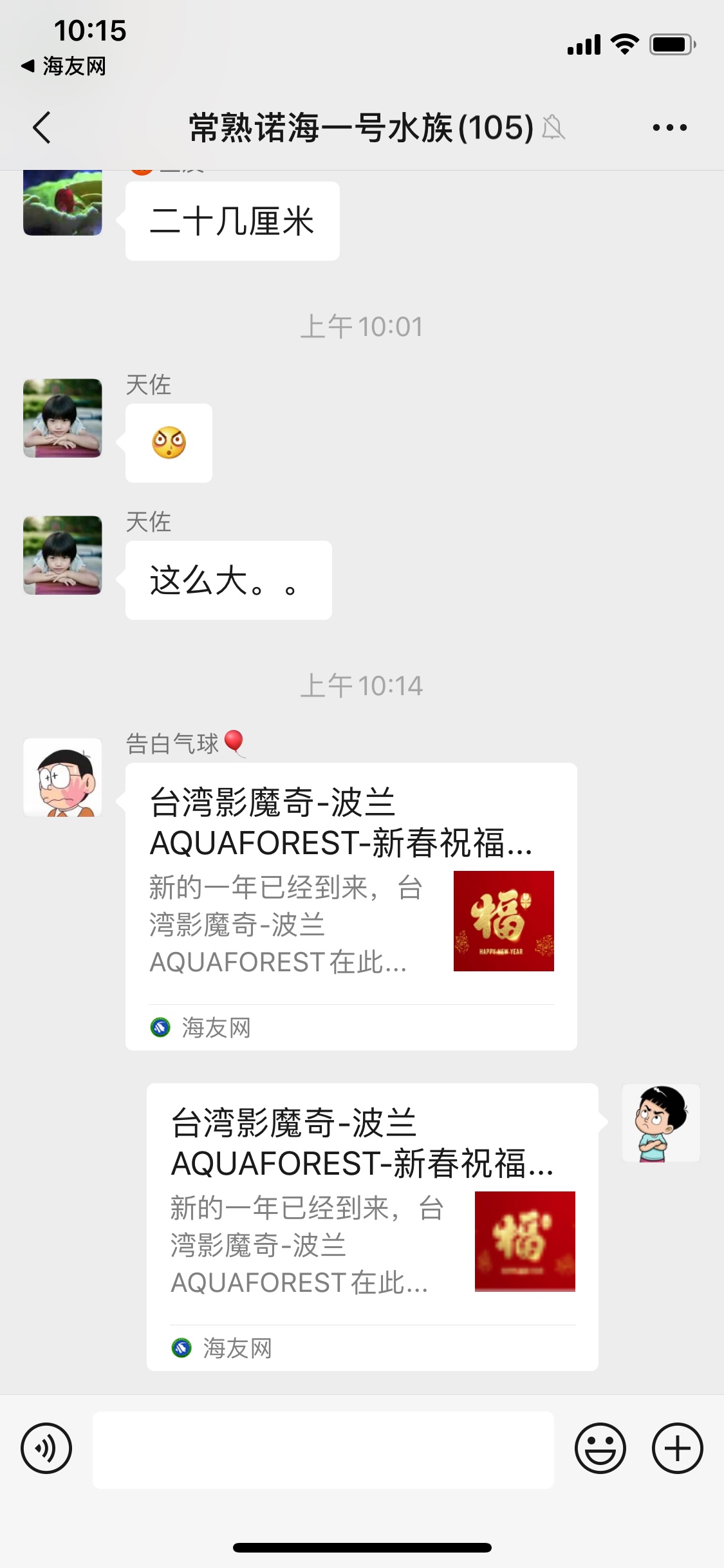View 天佐's avatar beside 这么大 message
This screenshot has width=724, height=1568.
point(62,555)
